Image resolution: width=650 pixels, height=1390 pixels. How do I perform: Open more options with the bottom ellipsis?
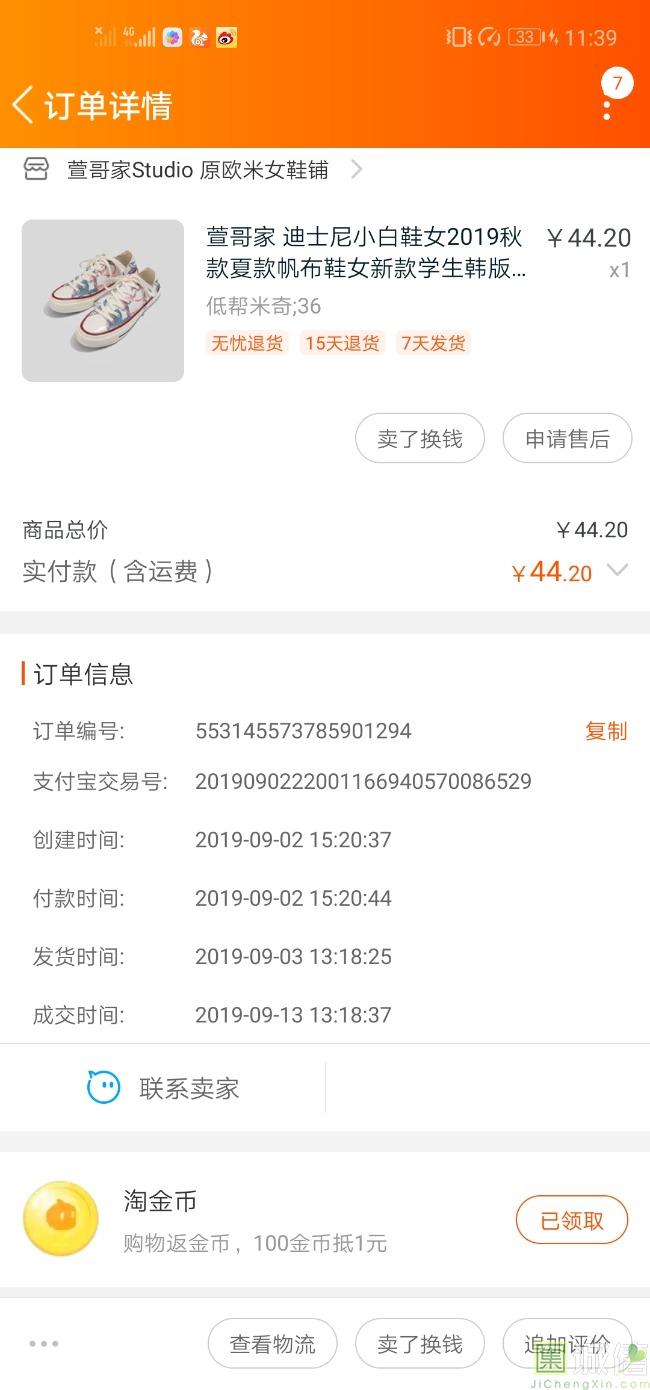[44, 1344]
